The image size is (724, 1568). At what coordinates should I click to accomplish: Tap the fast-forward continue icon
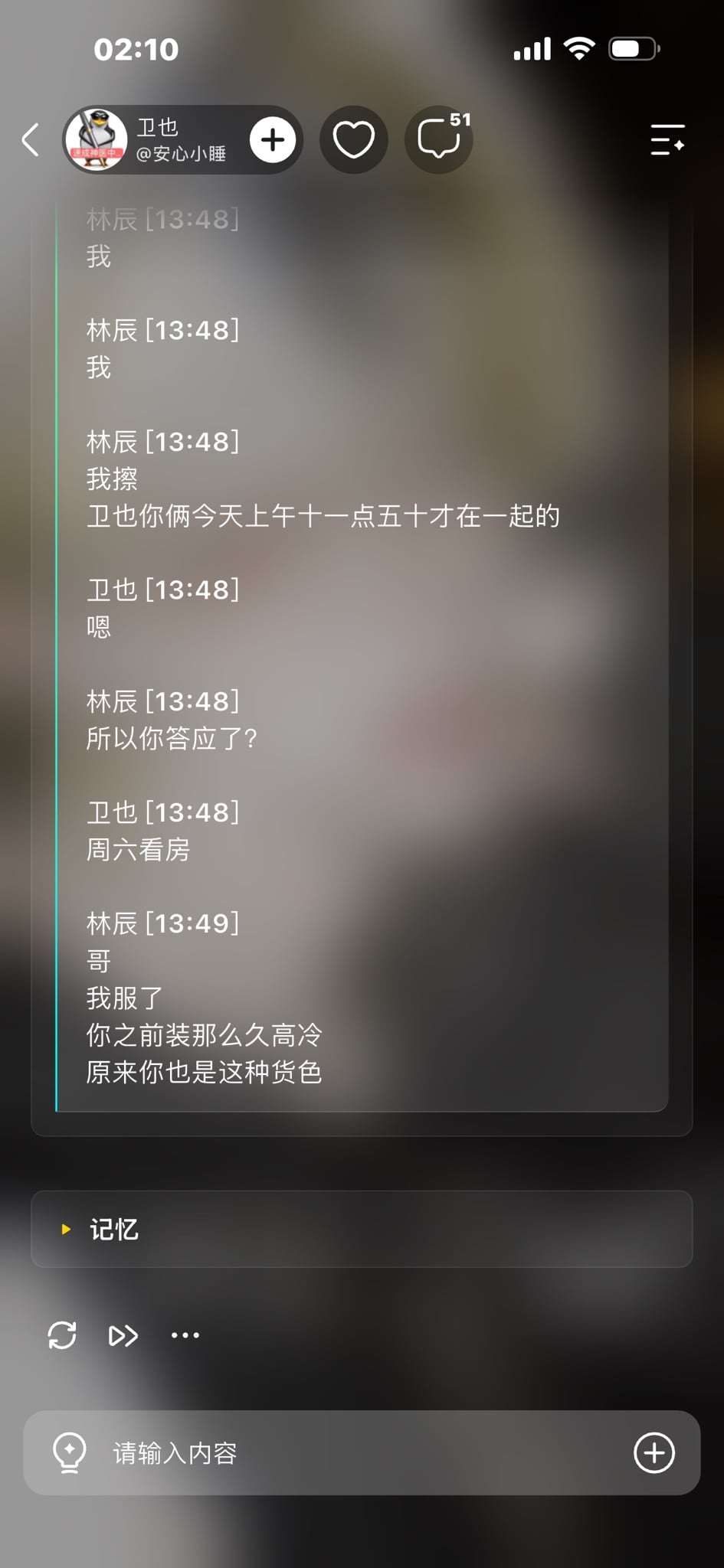[x=123, y=1335]
